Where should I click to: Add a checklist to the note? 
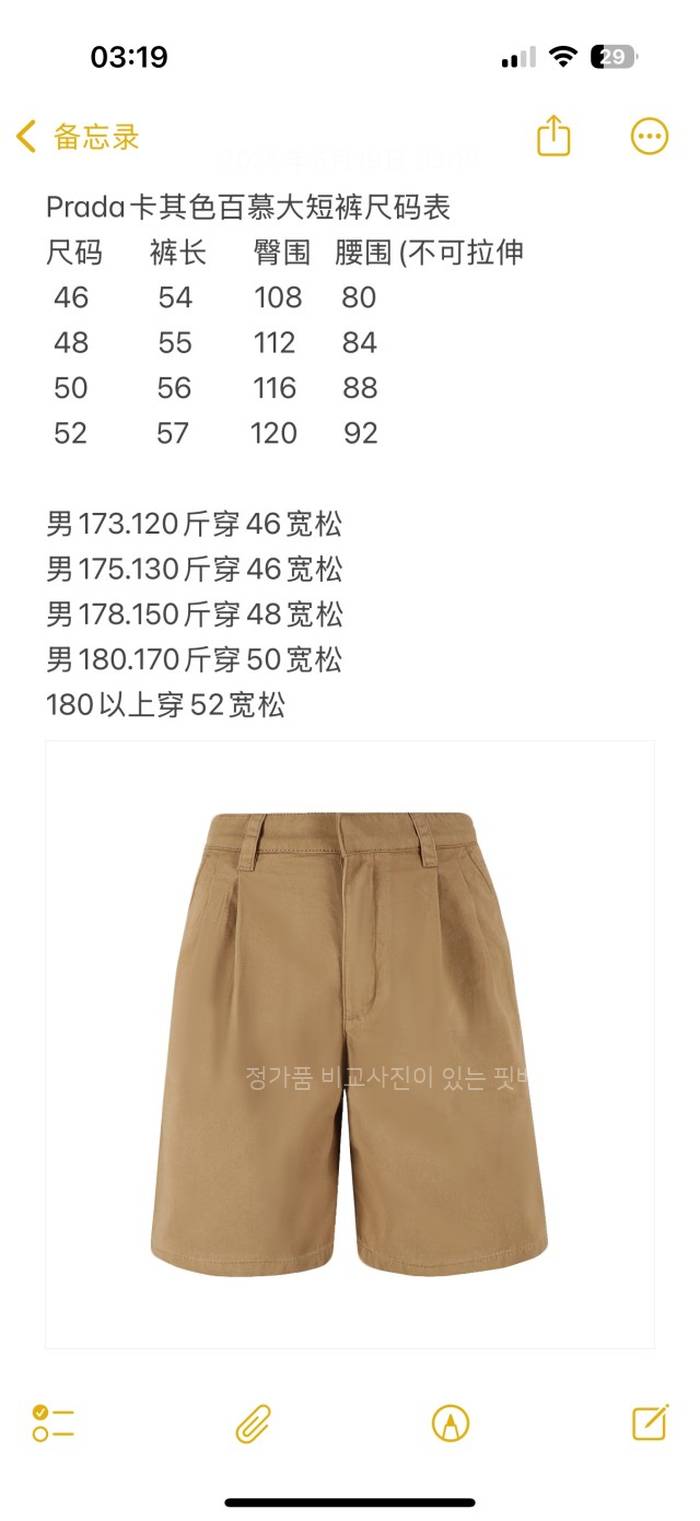tap(53, 1422)
